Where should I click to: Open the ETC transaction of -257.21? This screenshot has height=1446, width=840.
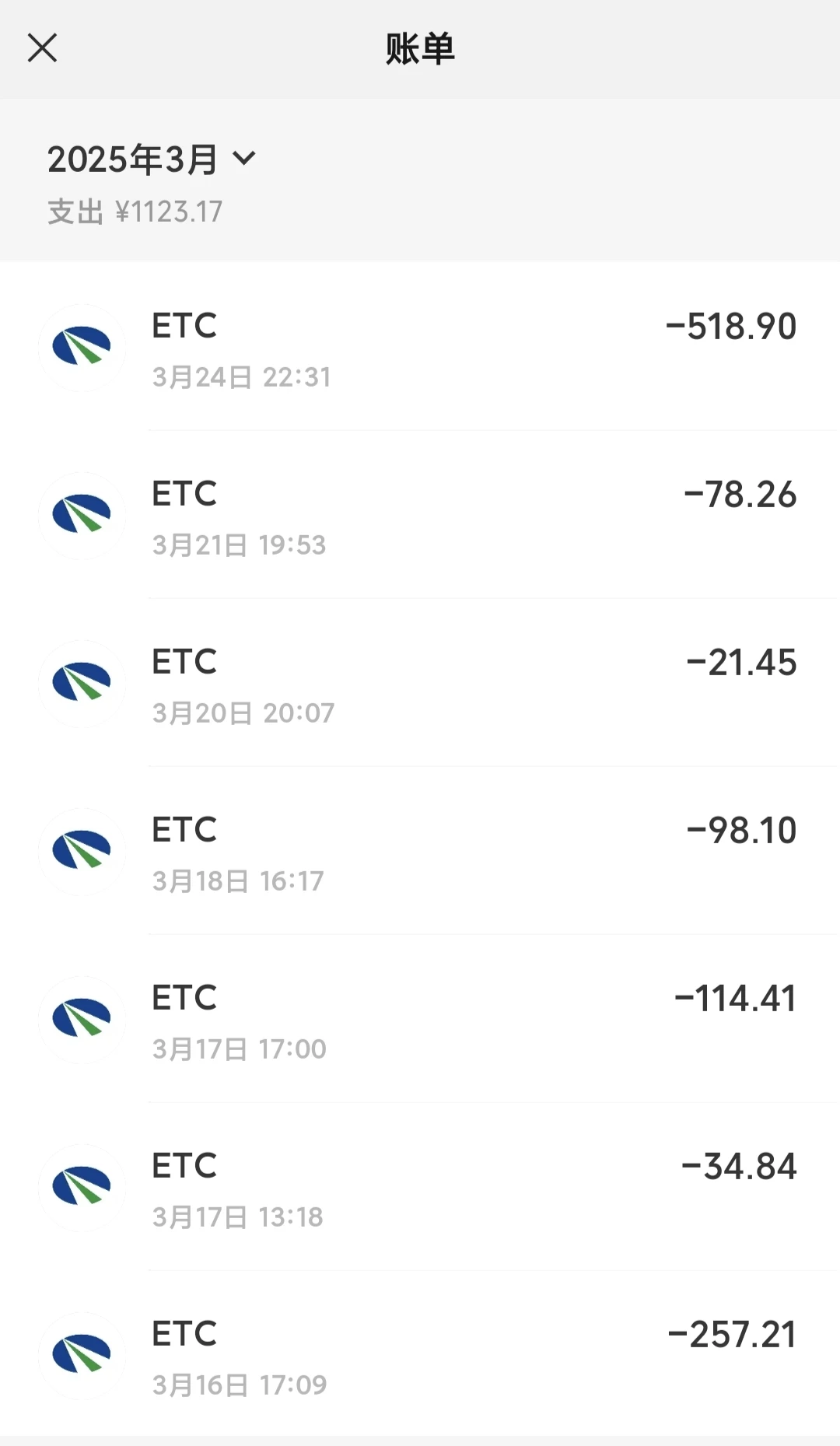[x=420, y=1354]
